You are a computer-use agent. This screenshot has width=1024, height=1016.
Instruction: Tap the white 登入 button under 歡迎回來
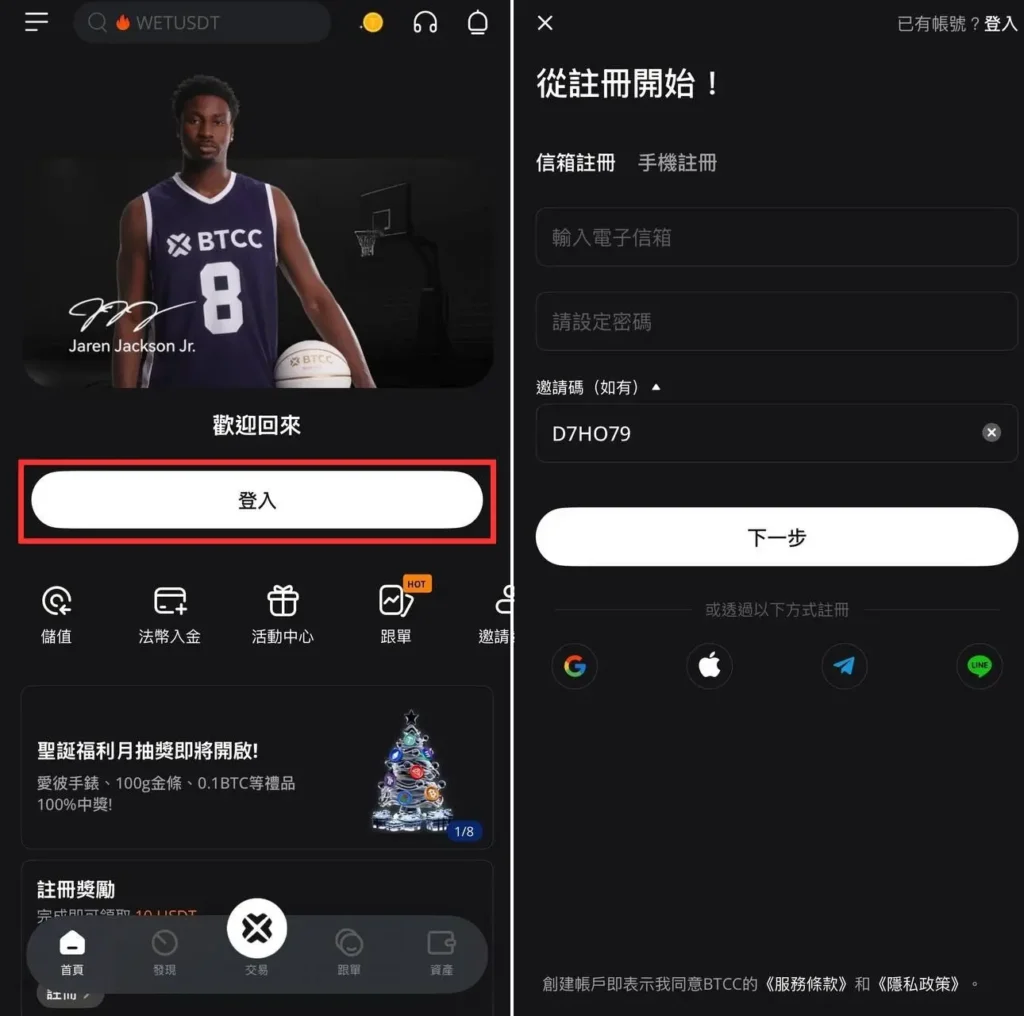click(x=257, y=500)
